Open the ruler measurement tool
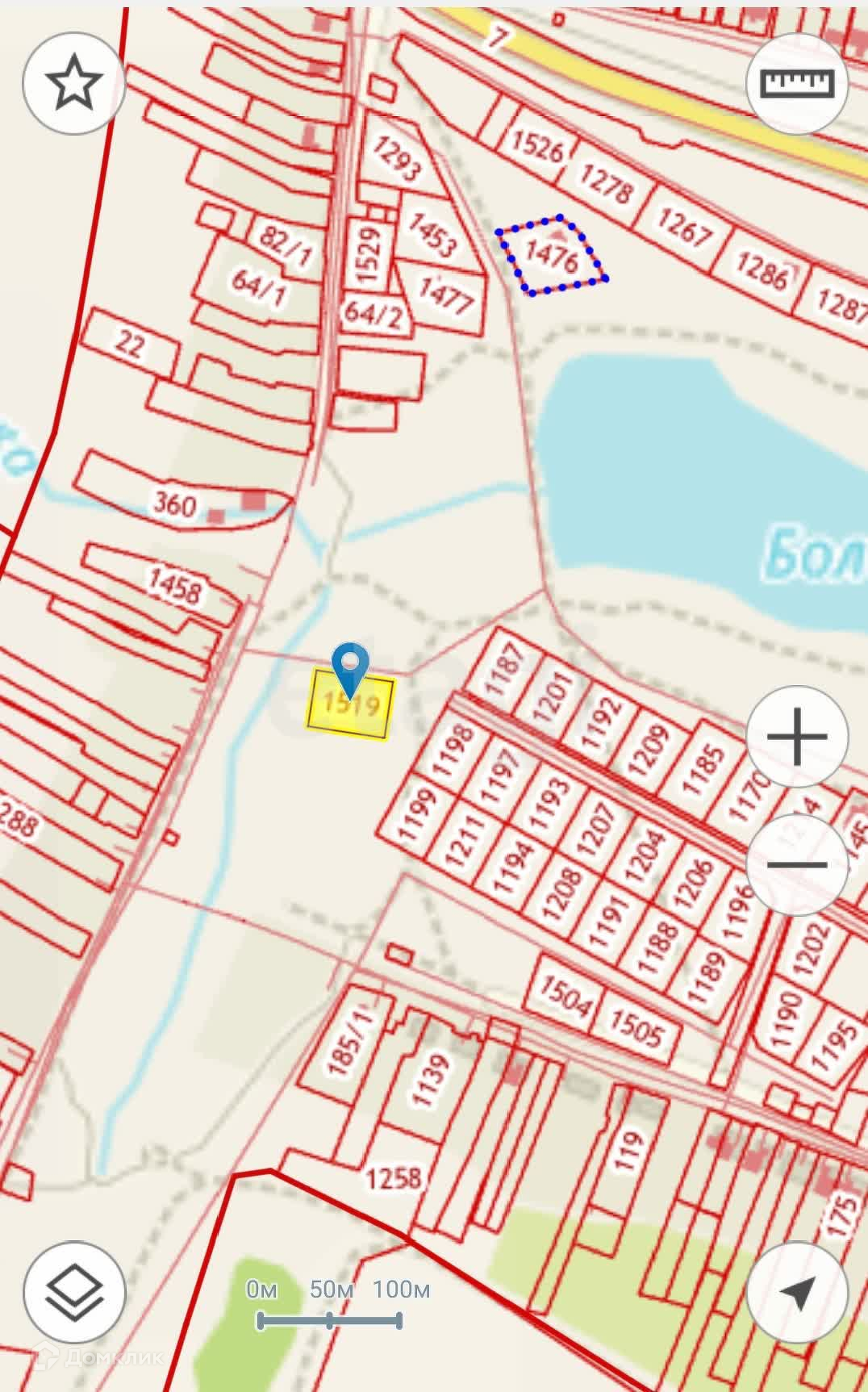The height and width of the screenshot is (1392, 868). coord(797,82)
